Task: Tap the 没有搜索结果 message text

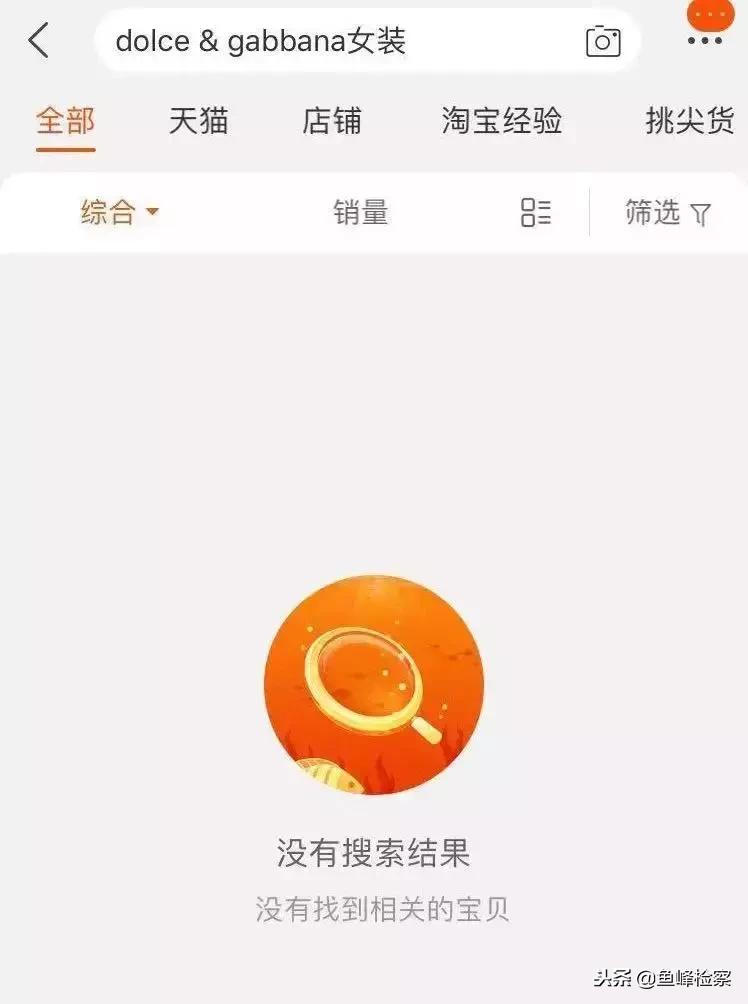Action: pos(374,855)
